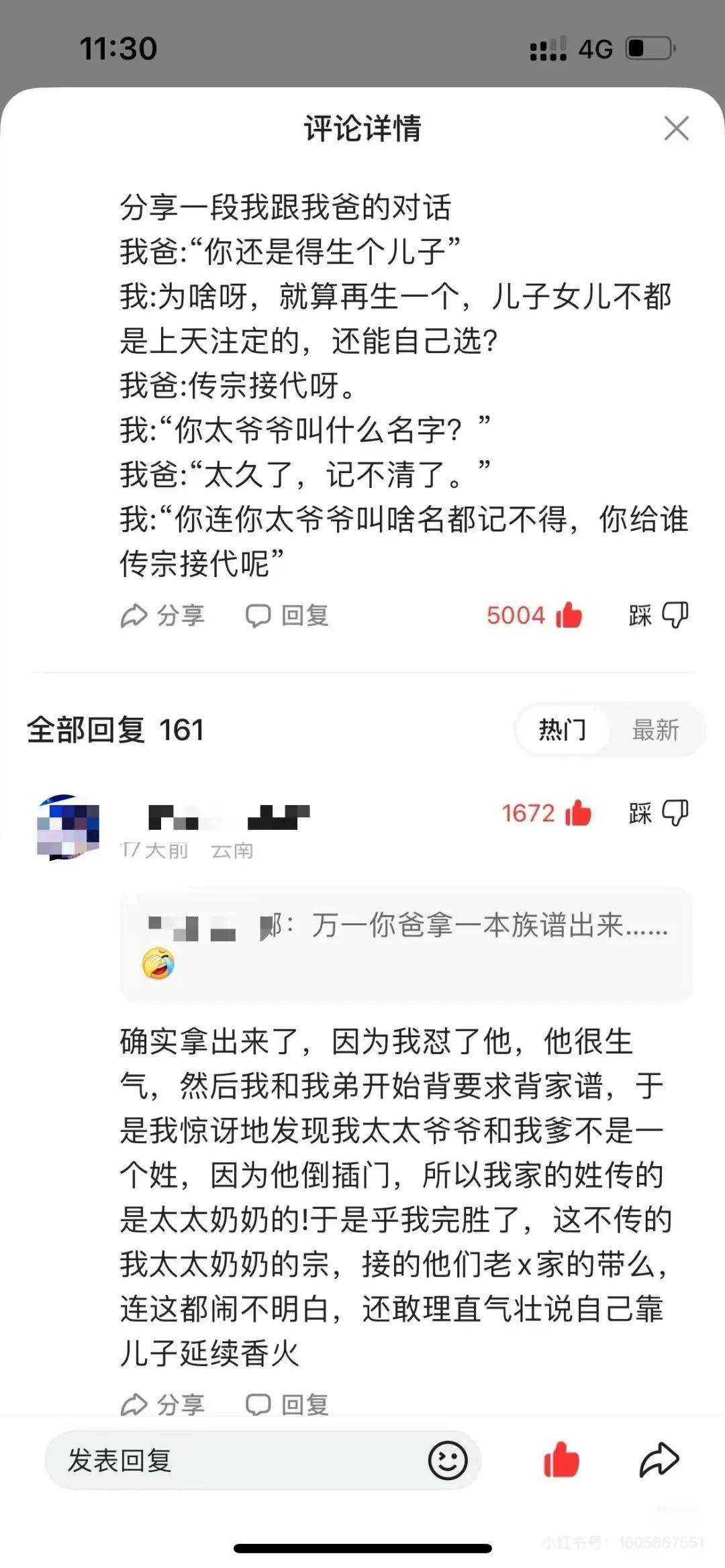725x1568 pixels.
Task: Close the 评论详情 panel
Action: click(676, 128)
